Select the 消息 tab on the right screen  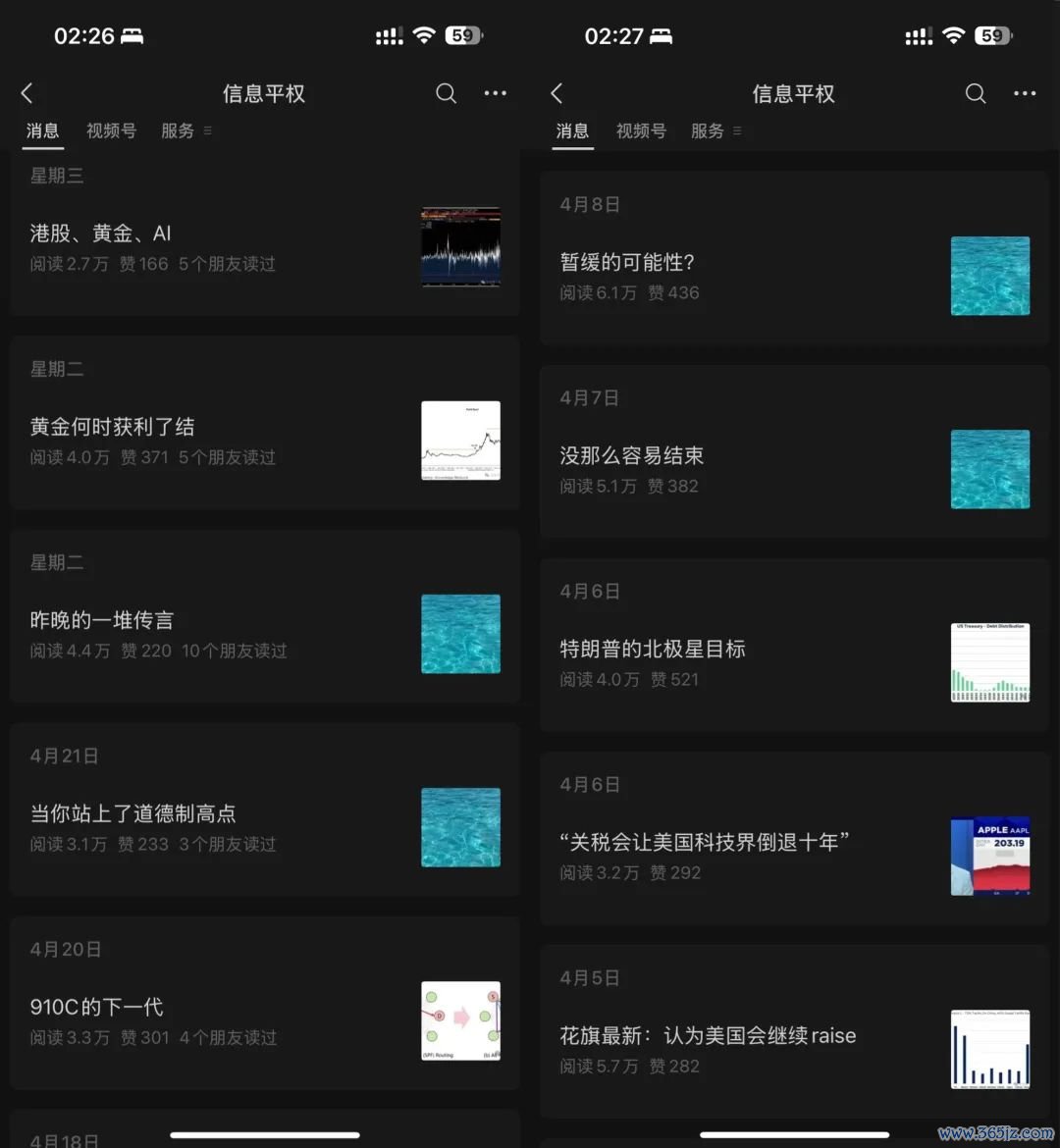(572, 130)
